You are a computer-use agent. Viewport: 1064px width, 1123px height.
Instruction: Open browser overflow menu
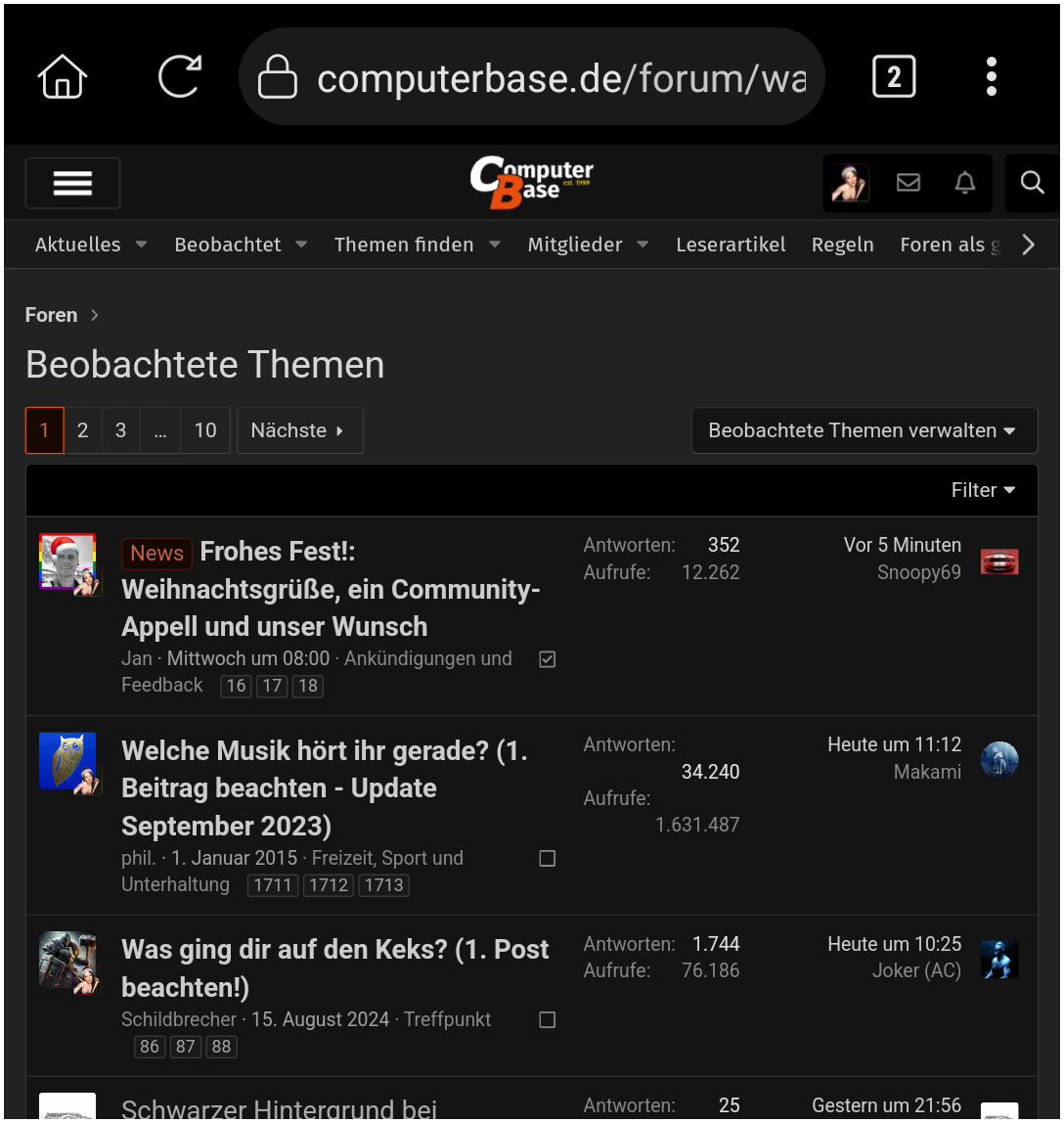(991, 76)
